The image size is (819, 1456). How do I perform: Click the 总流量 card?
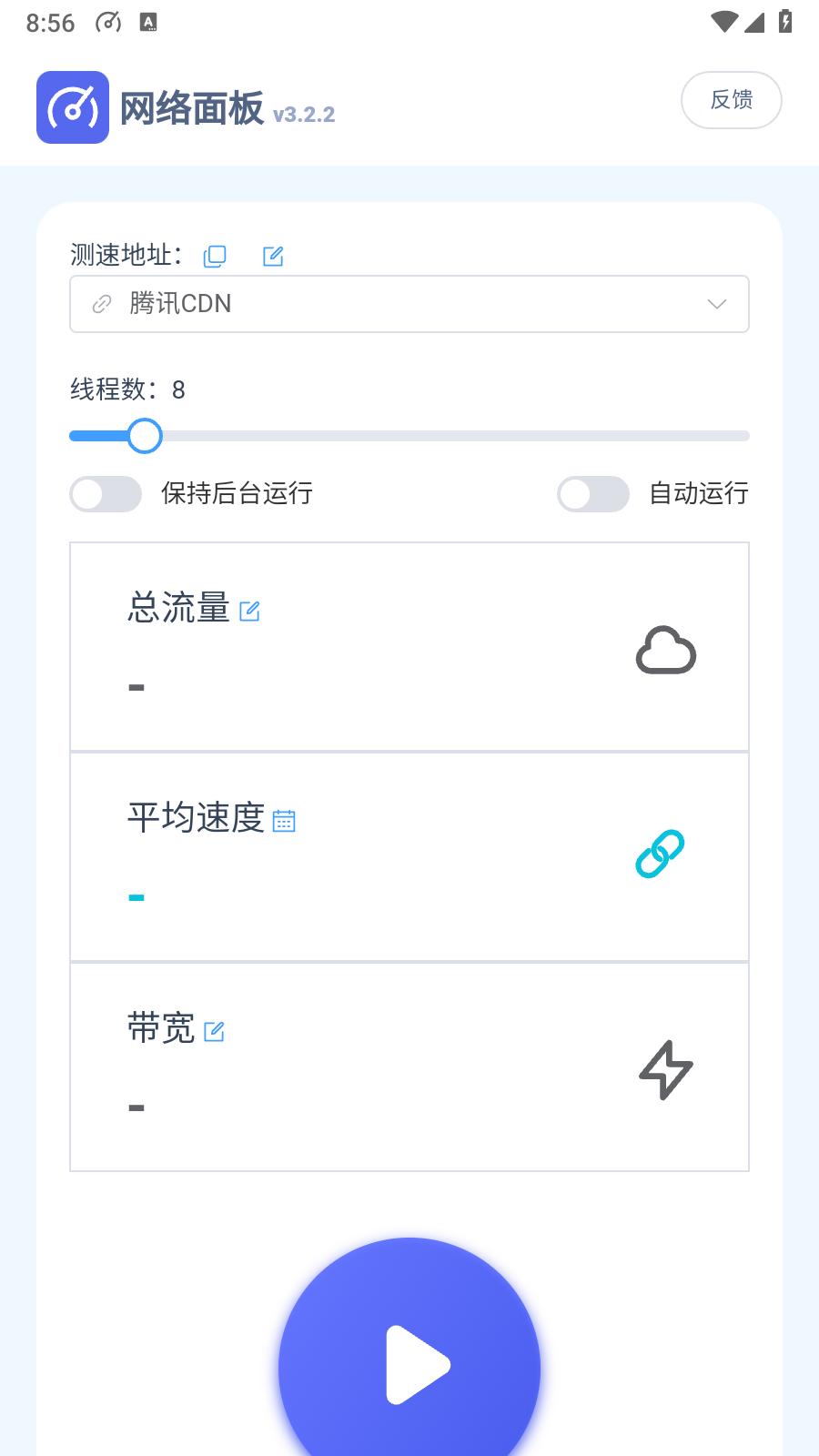pos(409,646)
